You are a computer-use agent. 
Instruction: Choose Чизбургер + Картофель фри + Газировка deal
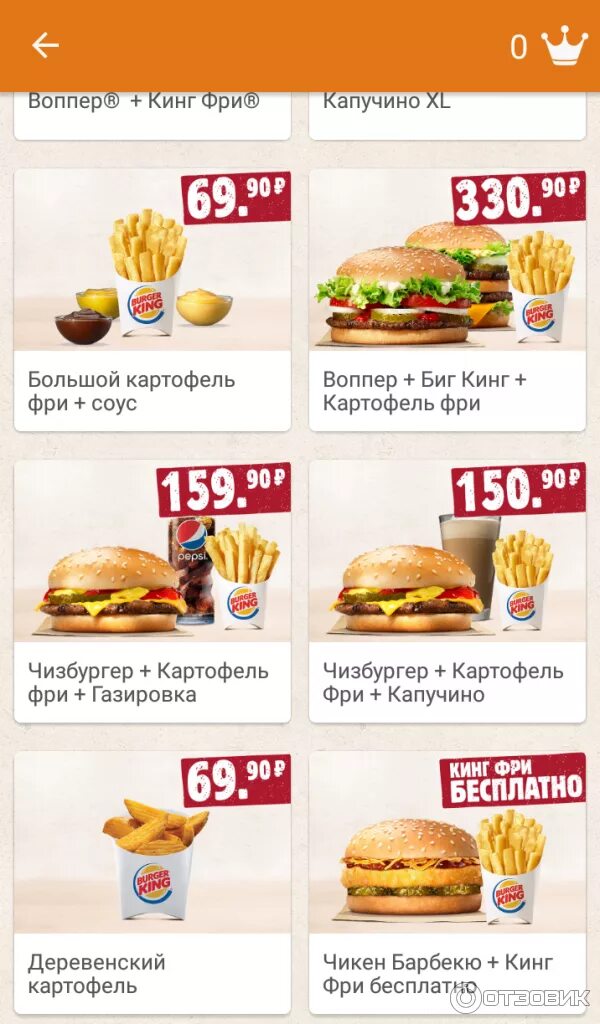152,591
